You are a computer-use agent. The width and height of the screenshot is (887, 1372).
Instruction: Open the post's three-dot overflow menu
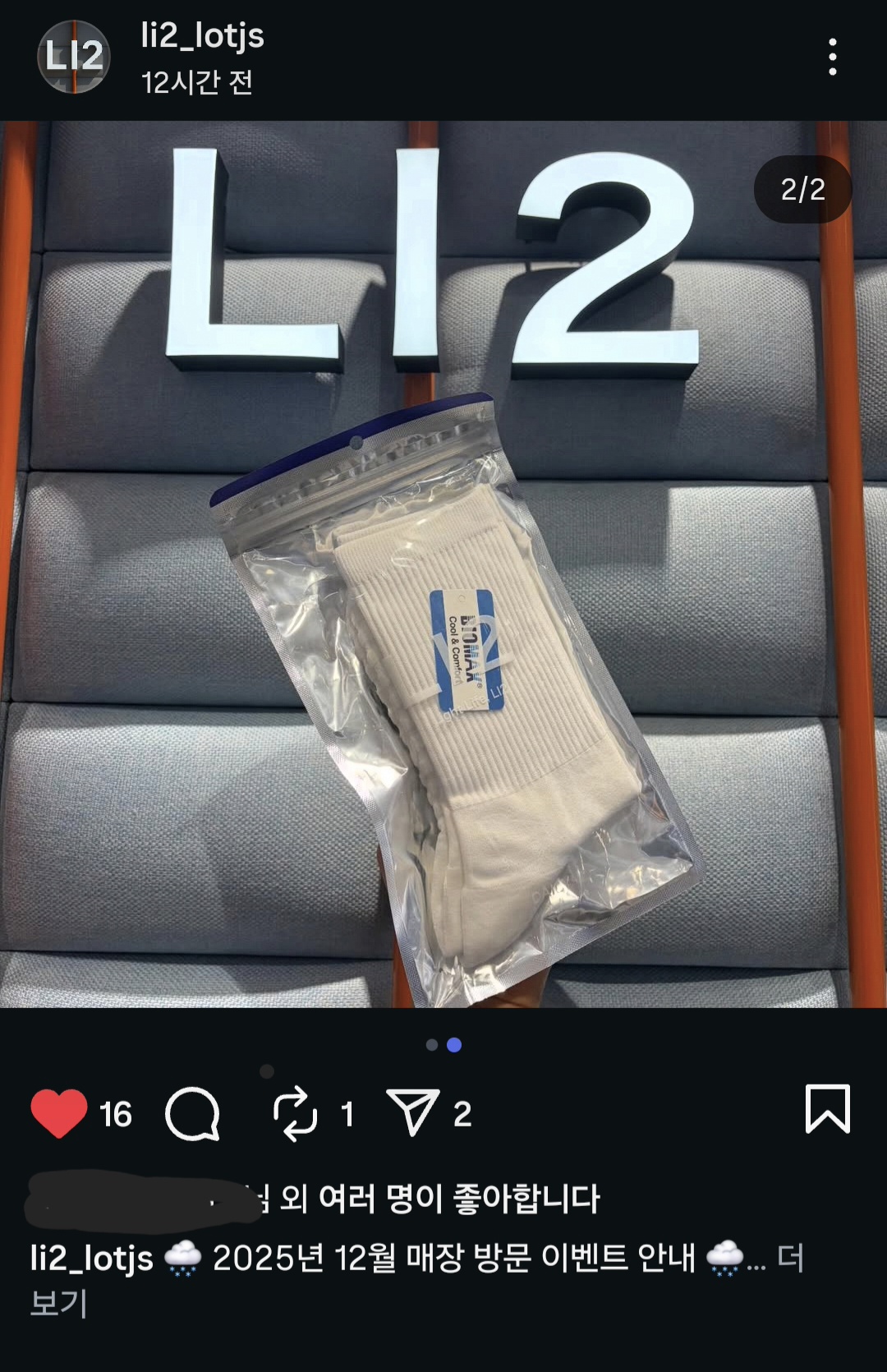coord(832,57)
